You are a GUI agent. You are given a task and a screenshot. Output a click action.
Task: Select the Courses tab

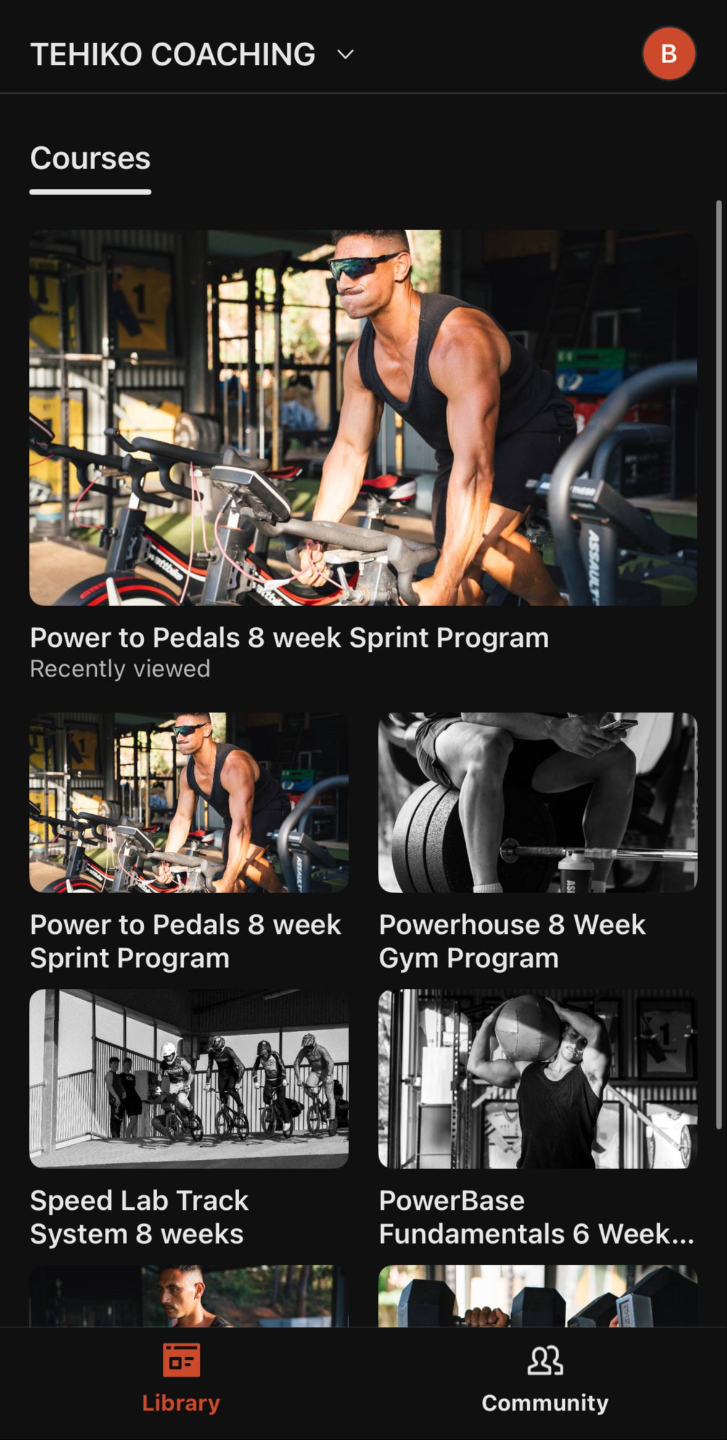(x=90, y=160)
